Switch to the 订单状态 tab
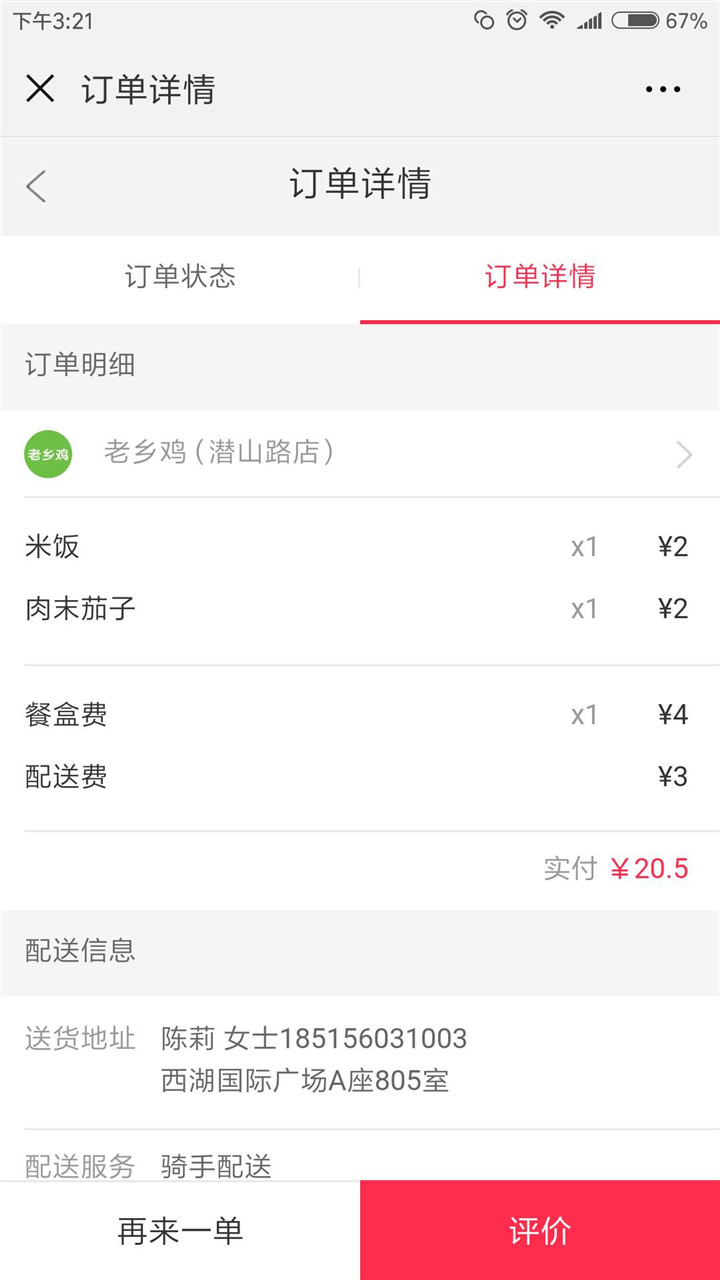The width and height of the screenshot is (720, 1280). coord(180,277)
